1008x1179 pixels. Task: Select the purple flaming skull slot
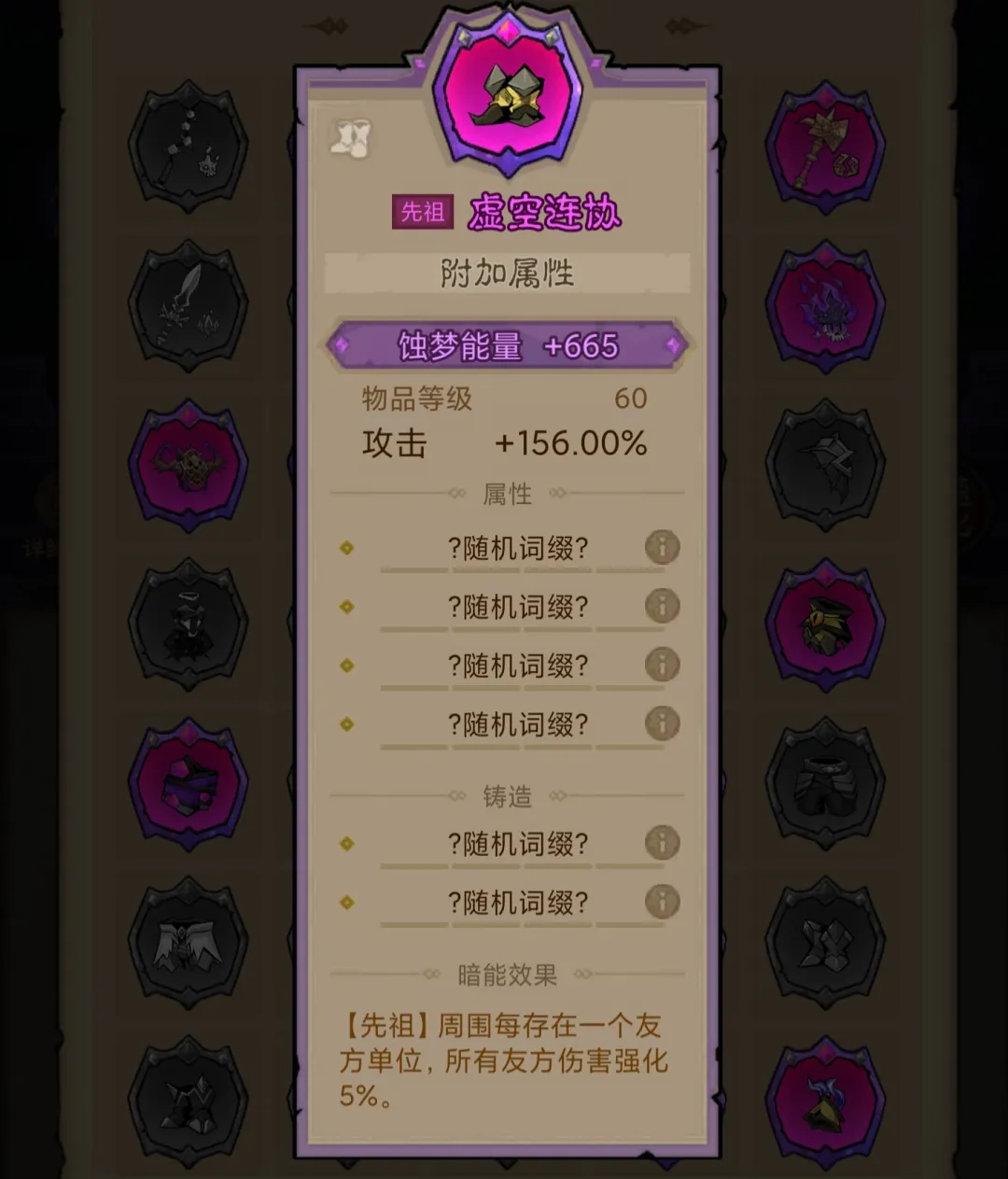coord(825,307)
